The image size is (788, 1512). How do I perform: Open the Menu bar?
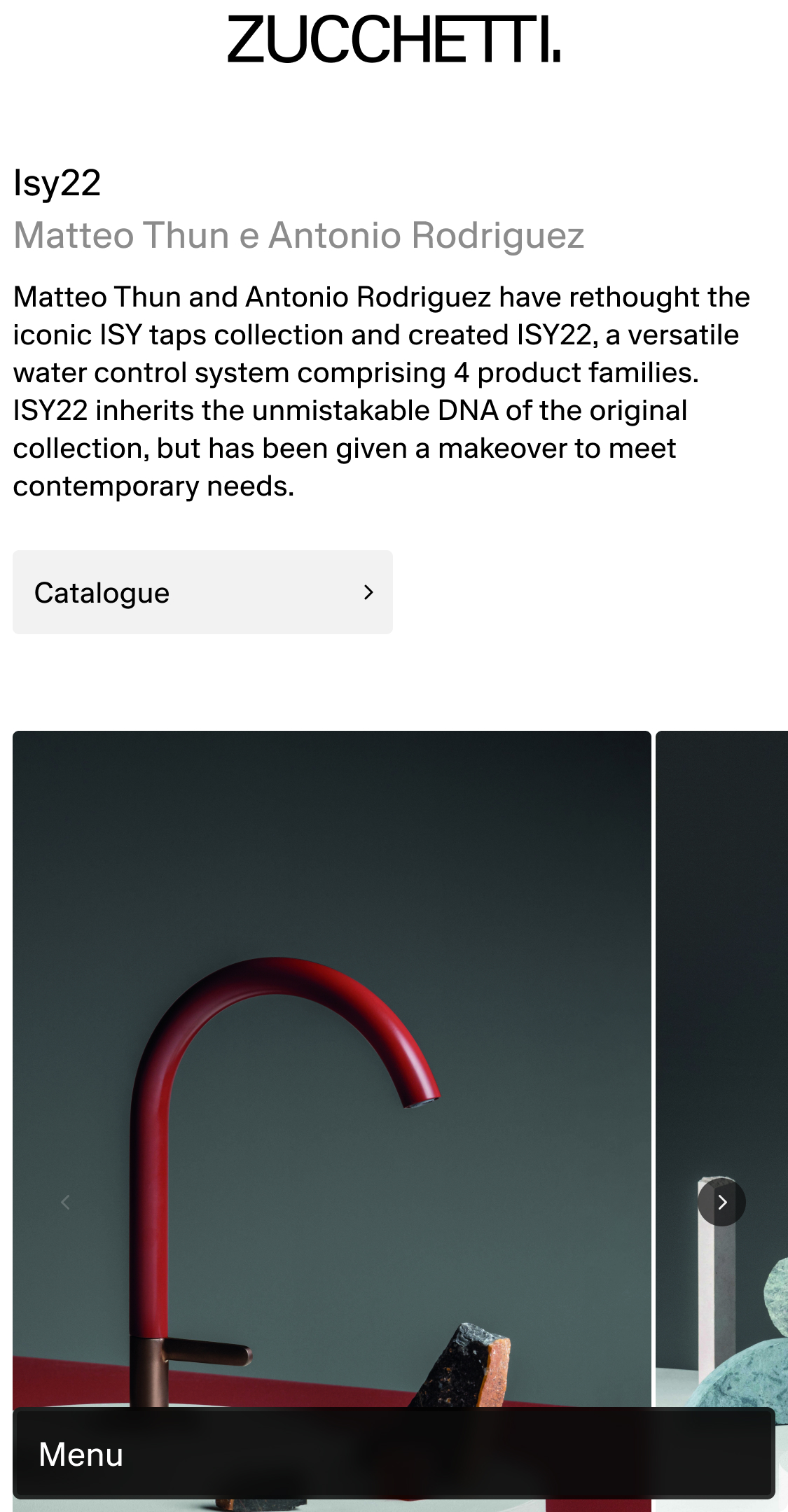(x=394, y=1453)
